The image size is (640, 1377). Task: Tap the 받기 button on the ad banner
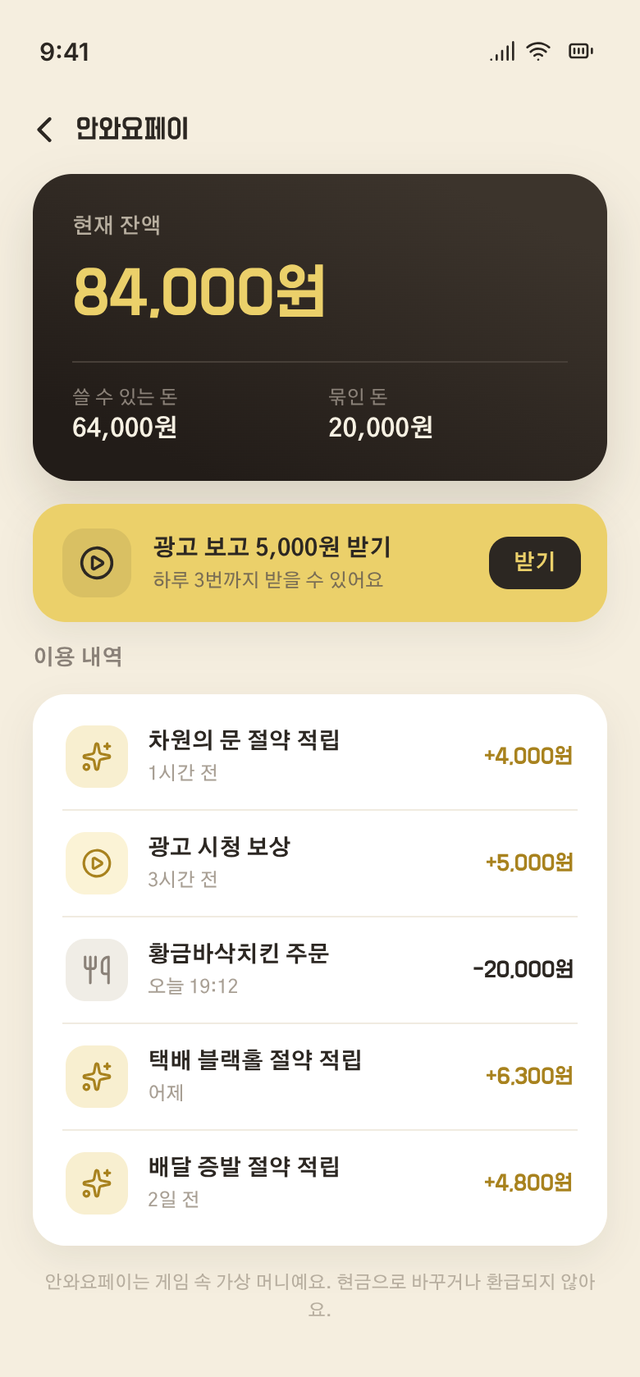(534, 562)
